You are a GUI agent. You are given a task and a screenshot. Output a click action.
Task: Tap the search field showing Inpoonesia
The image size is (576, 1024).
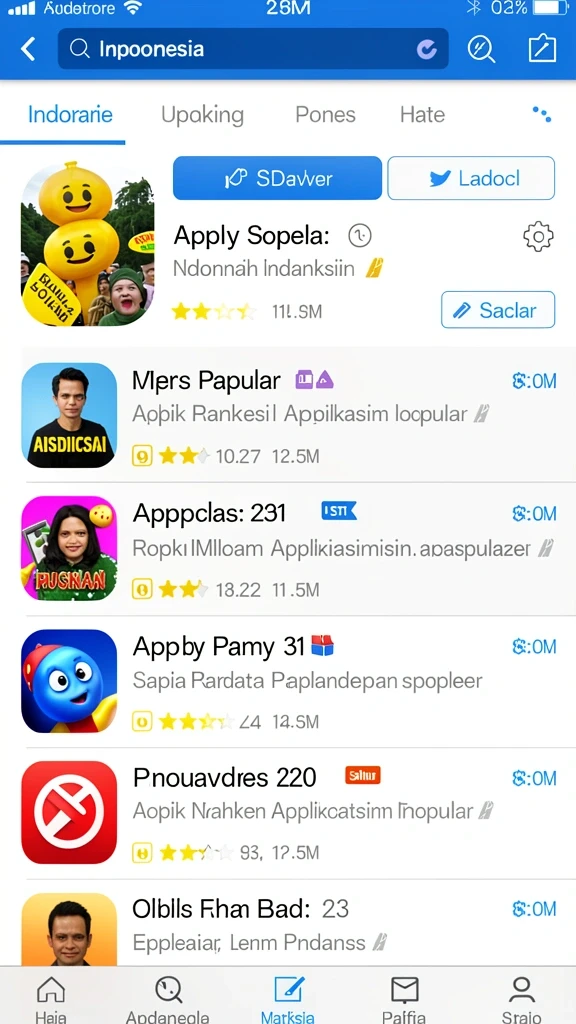[253, 49]
